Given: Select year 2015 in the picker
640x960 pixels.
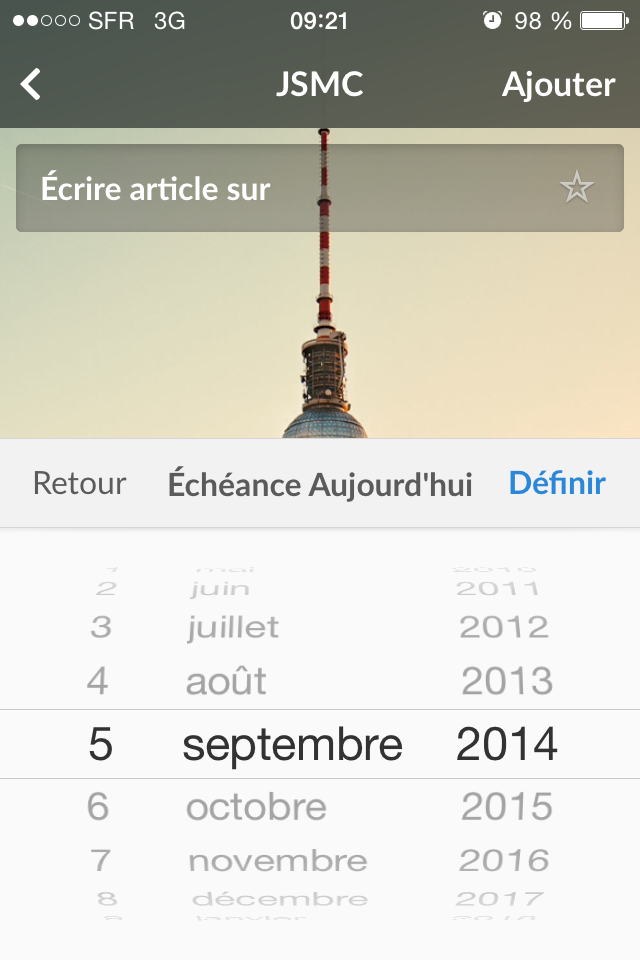Looking at the screenshot, I should pos(506,806).
